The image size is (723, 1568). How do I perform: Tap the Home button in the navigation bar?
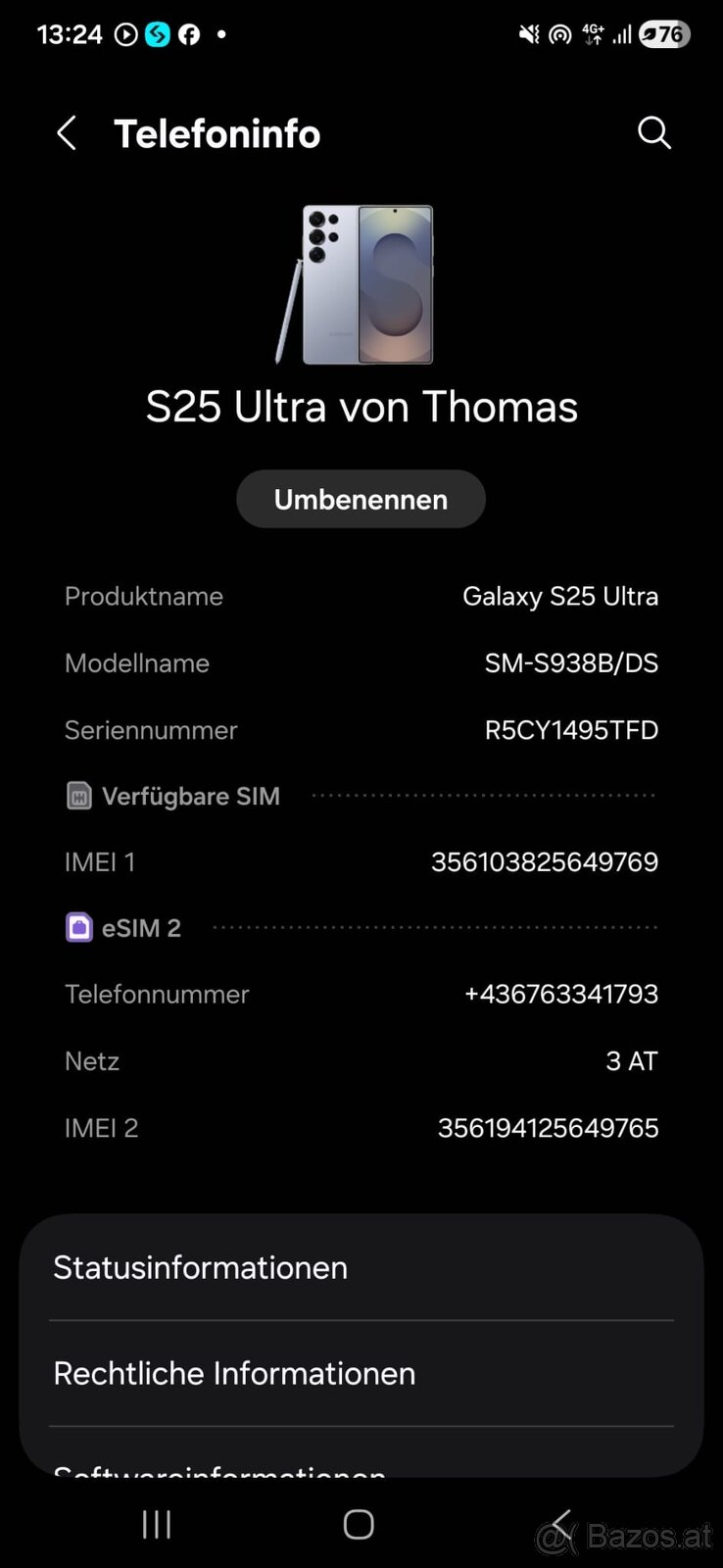coord(359,1524)
